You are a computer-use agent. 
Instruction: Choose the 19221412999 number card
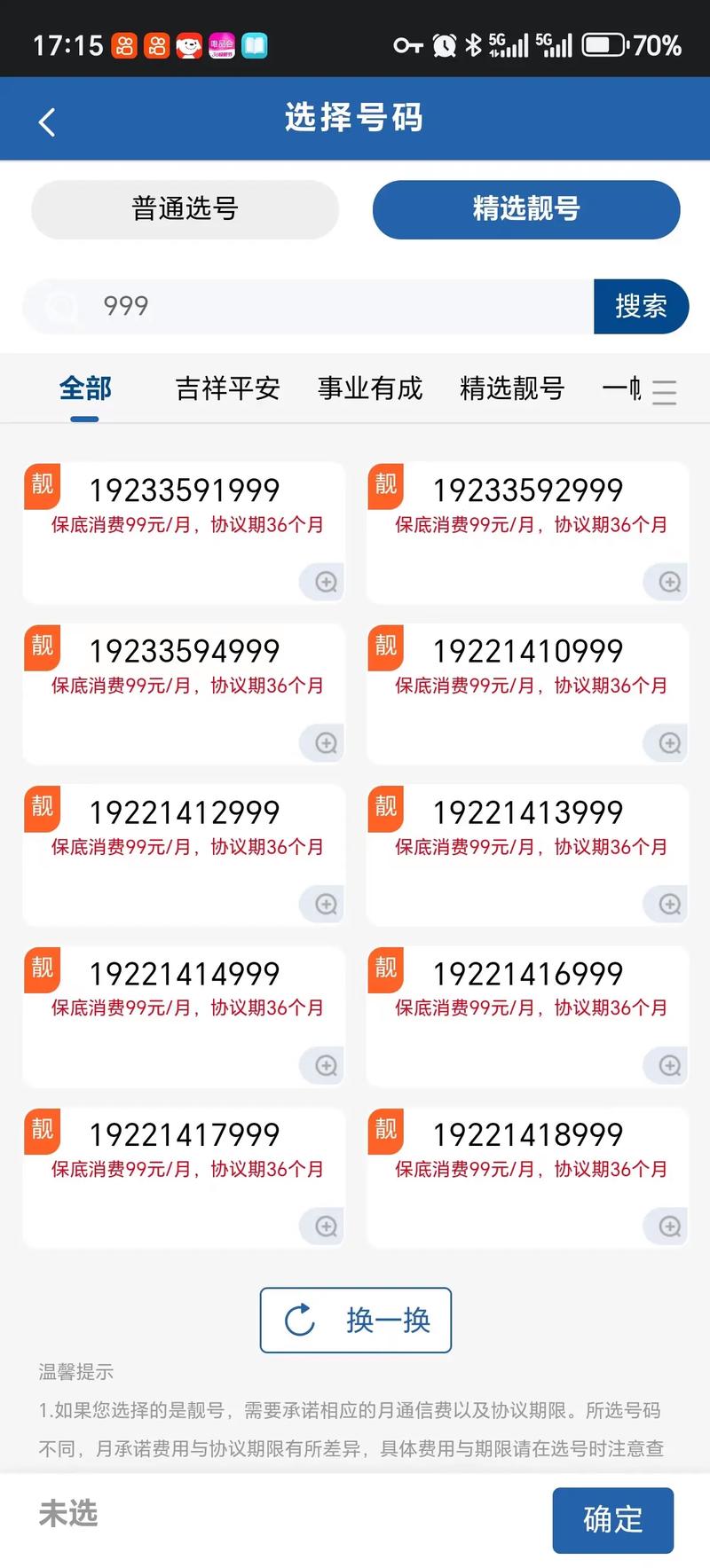(x=184, y=813)
